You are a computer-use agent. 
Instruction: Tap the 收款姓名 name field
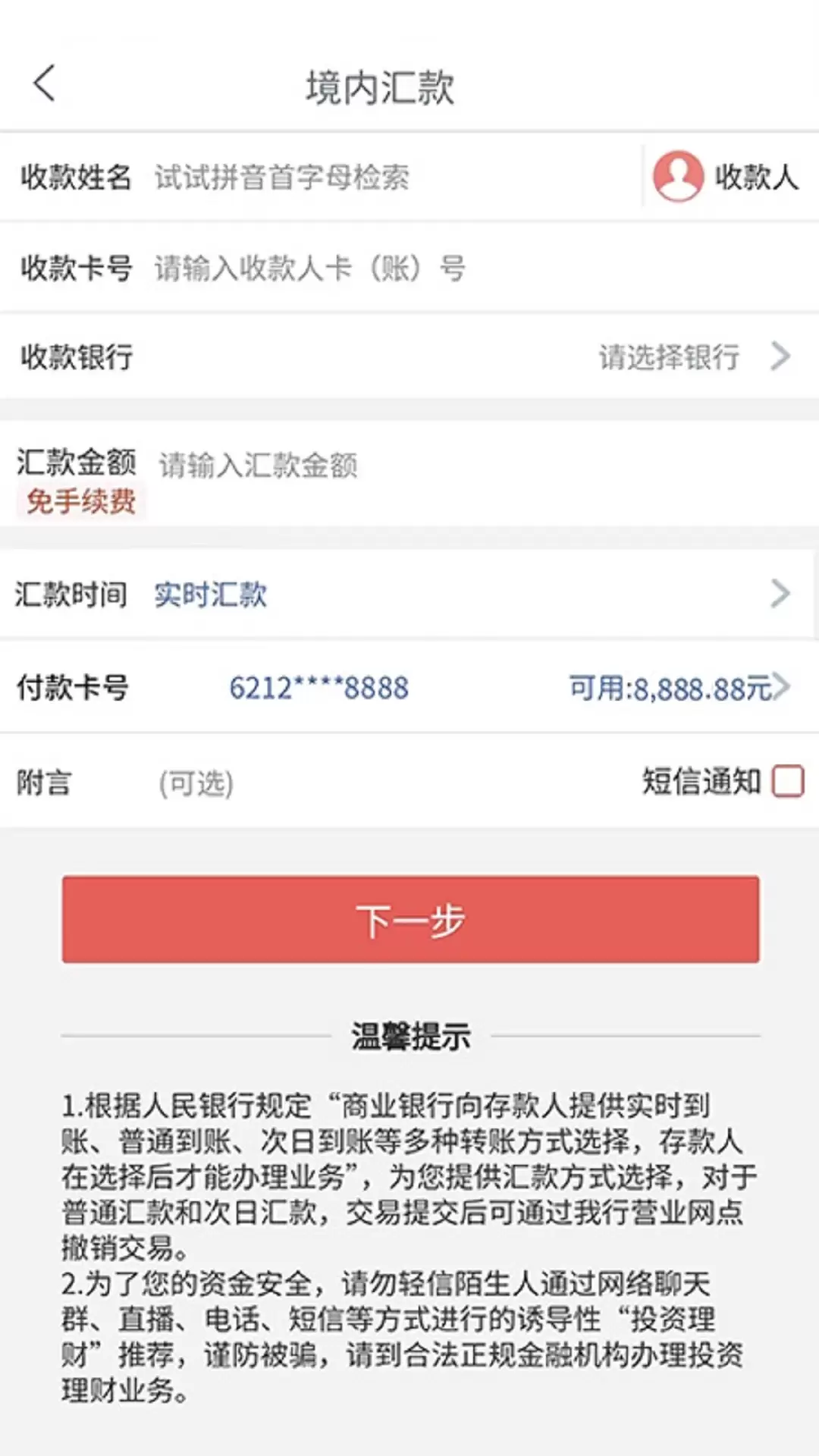click(394, 177)
